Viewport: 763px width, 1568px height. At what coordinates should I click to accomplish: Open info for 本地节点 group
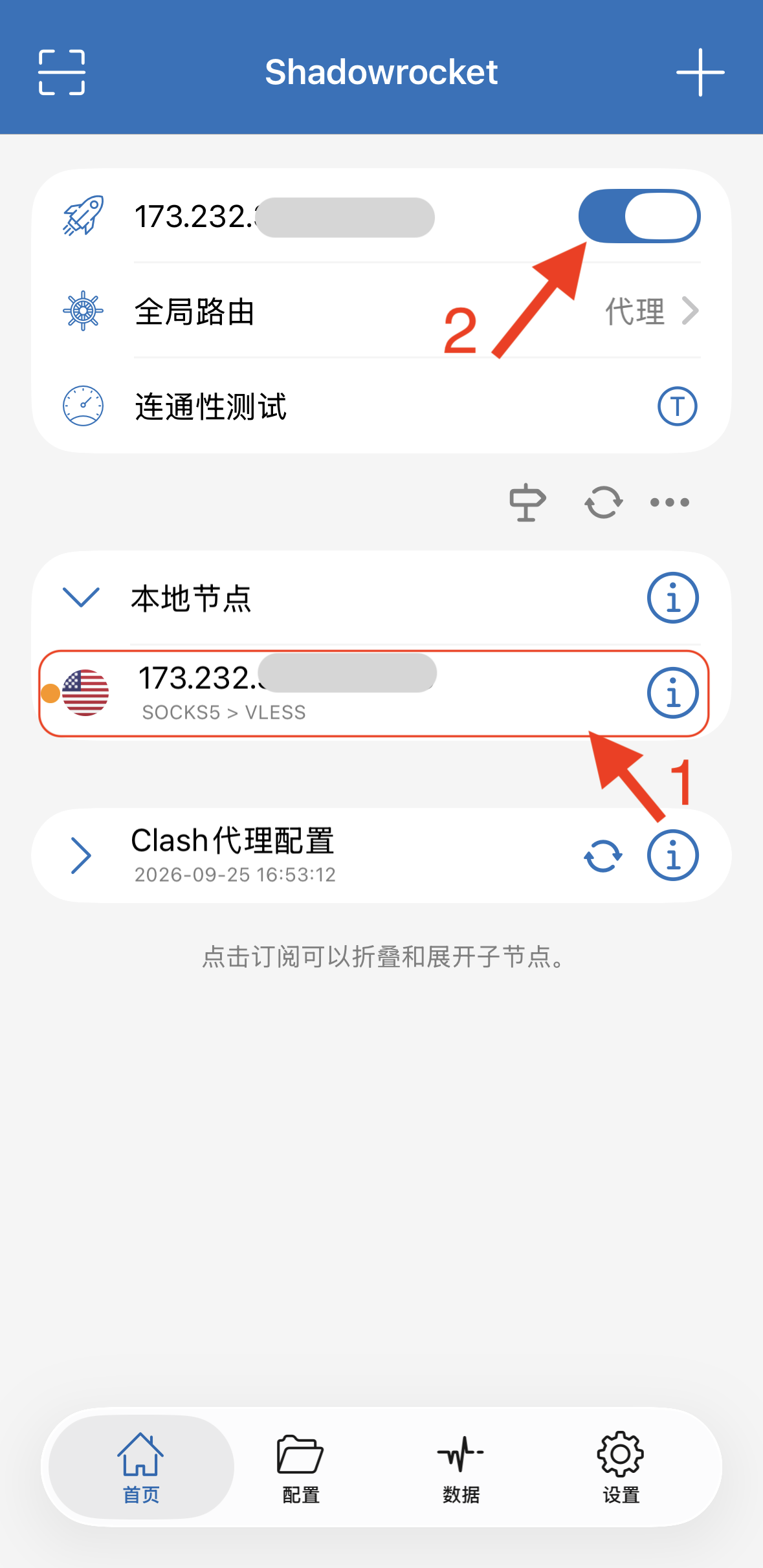tap(673, 598)
